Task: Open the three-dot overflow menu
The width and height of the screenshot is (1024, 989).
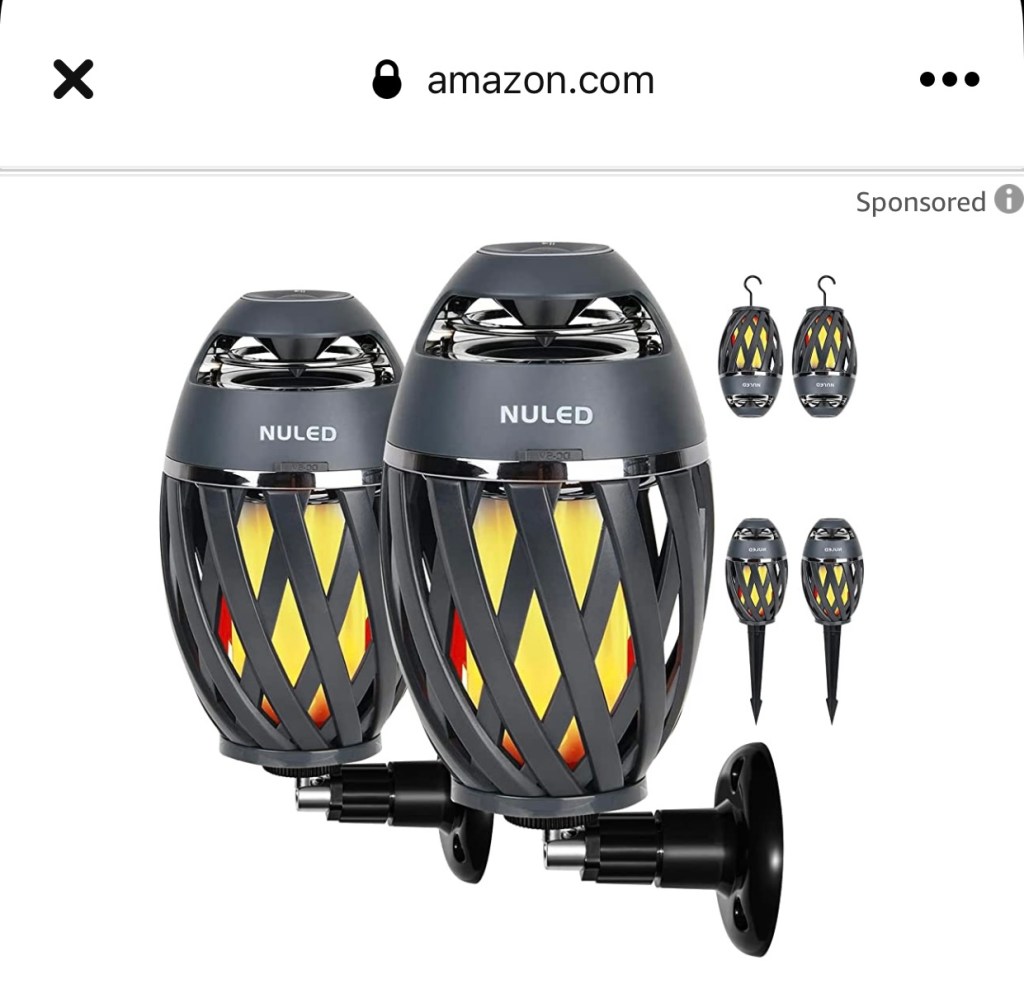Action: pos(949,80)
